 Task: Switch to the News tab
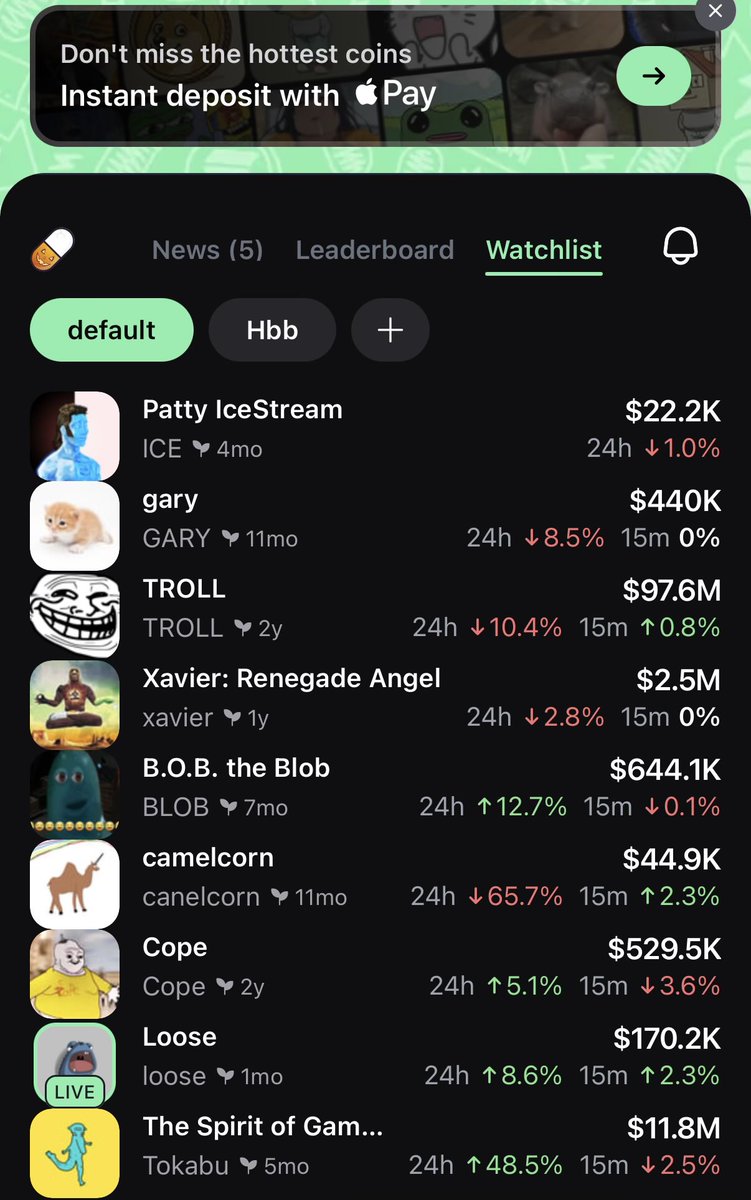coord(207,250)
